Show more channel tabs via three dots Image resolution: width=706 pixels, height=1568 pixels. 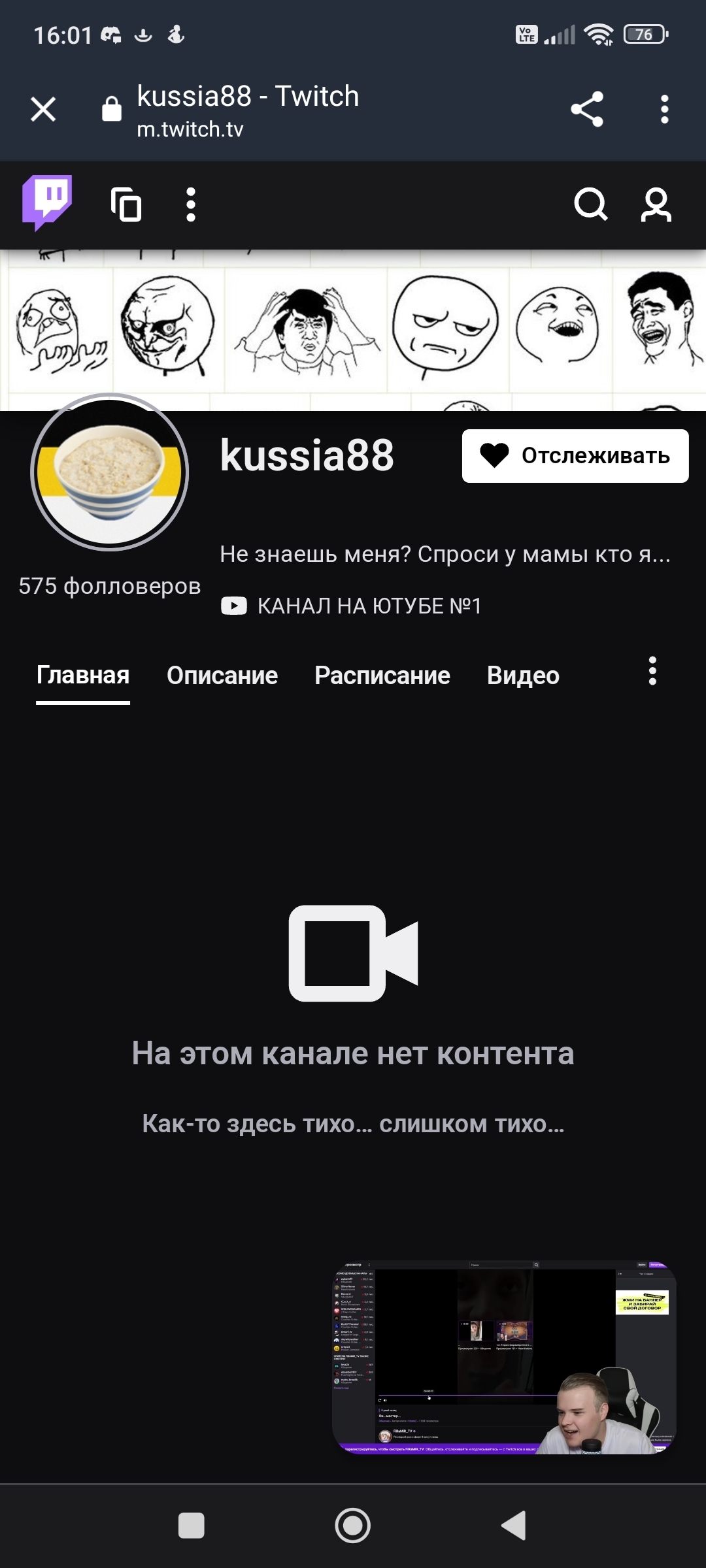pyautogui.click(x=652, y=671)
